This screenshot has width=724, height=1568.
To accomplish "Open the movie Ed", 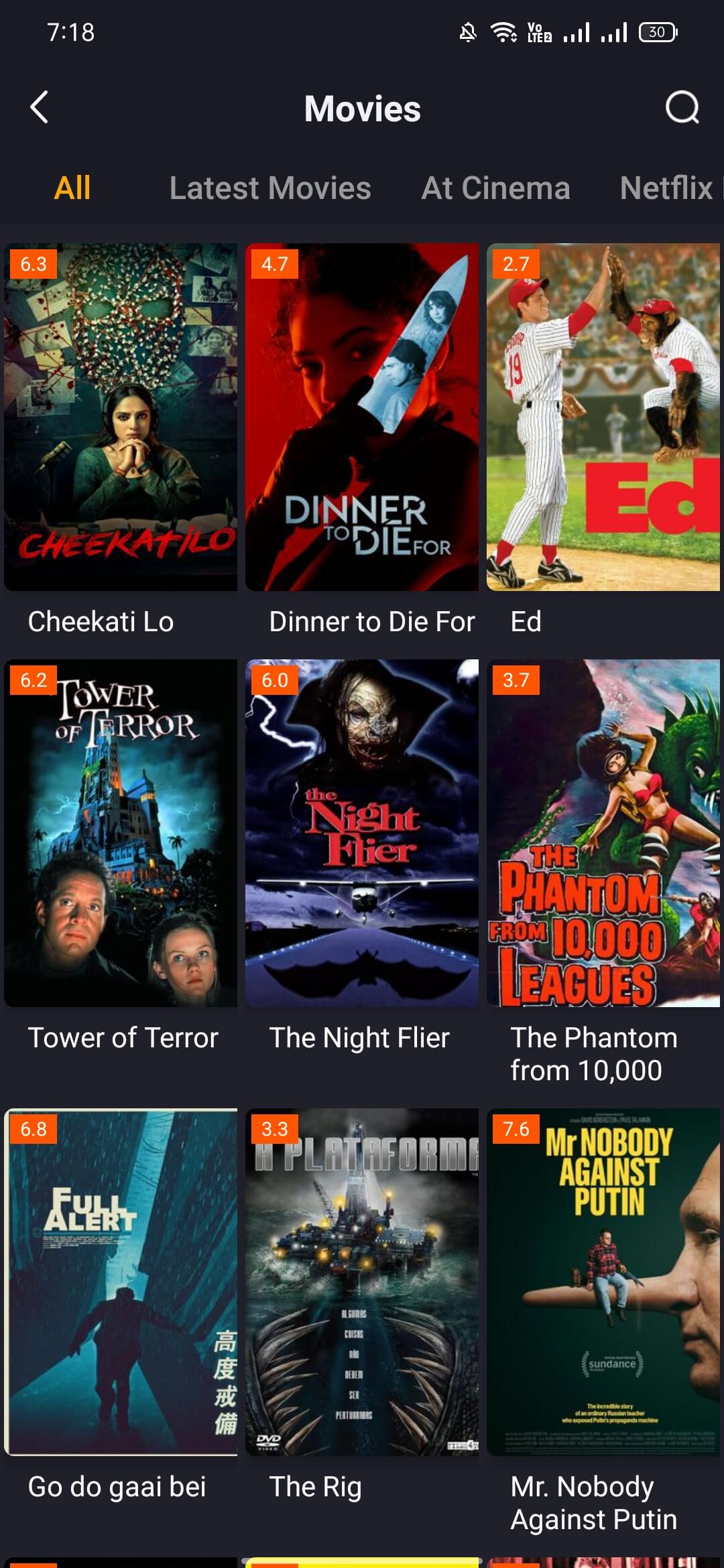I will tap(603, 417).
